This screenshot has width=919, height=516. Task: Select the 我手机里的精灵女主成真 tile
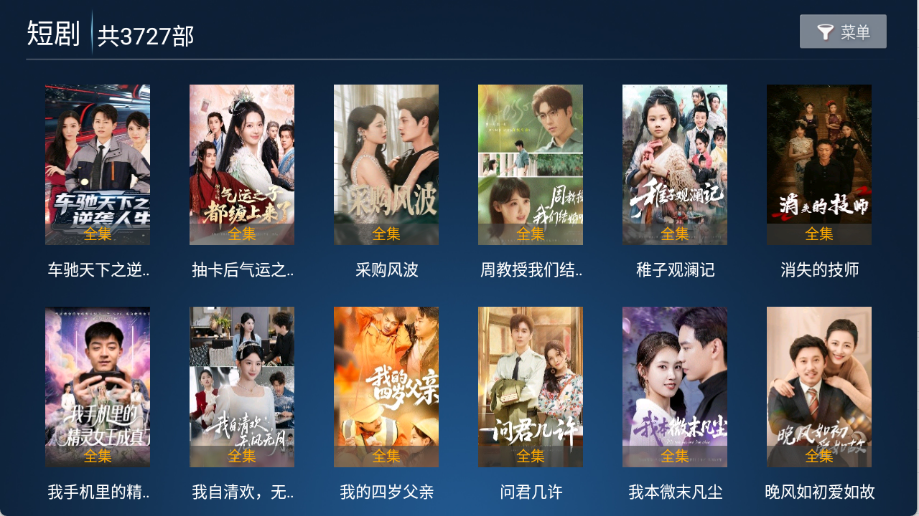pos(97,387)
